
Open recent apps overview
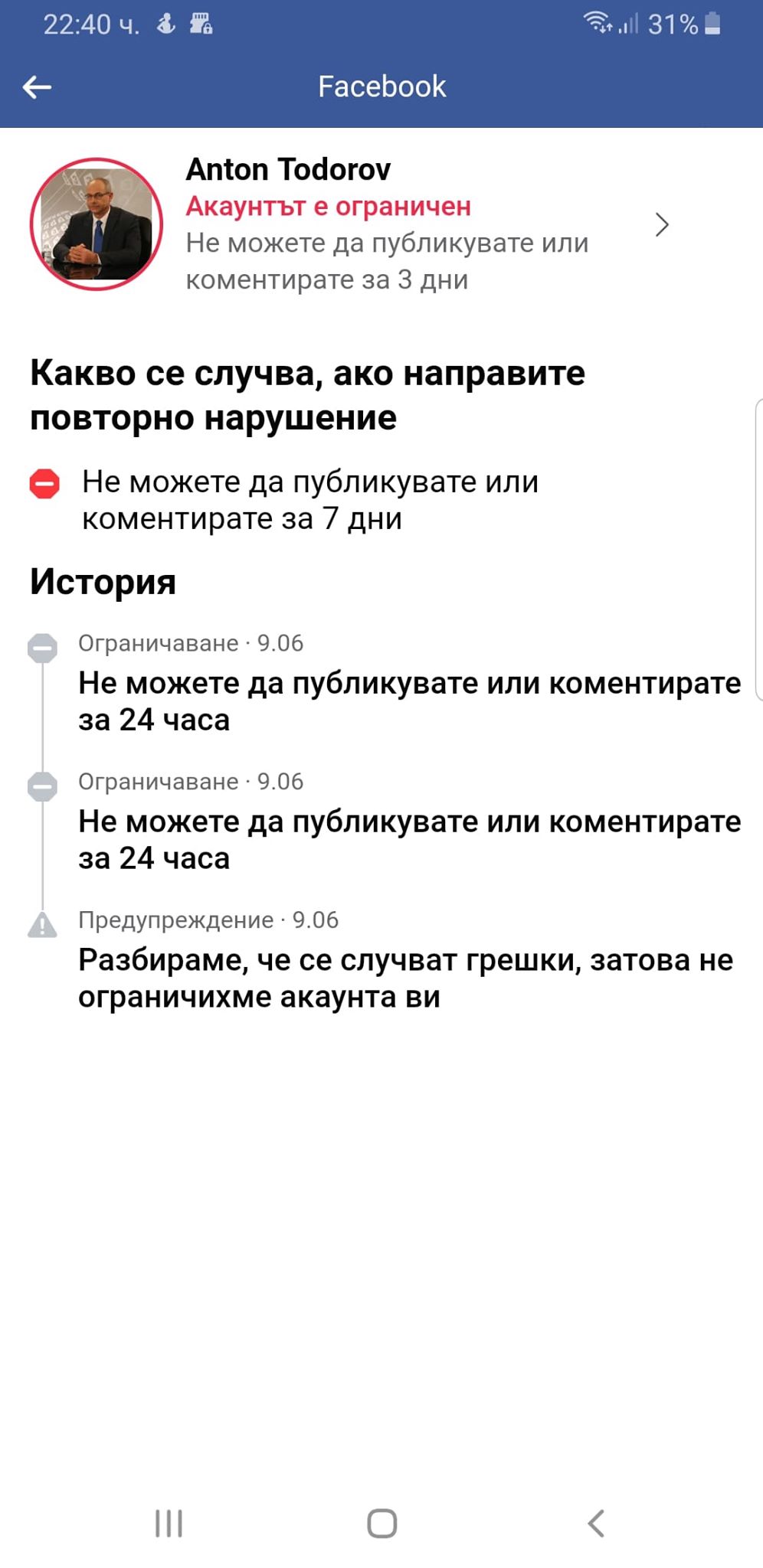pos(169,1523)
